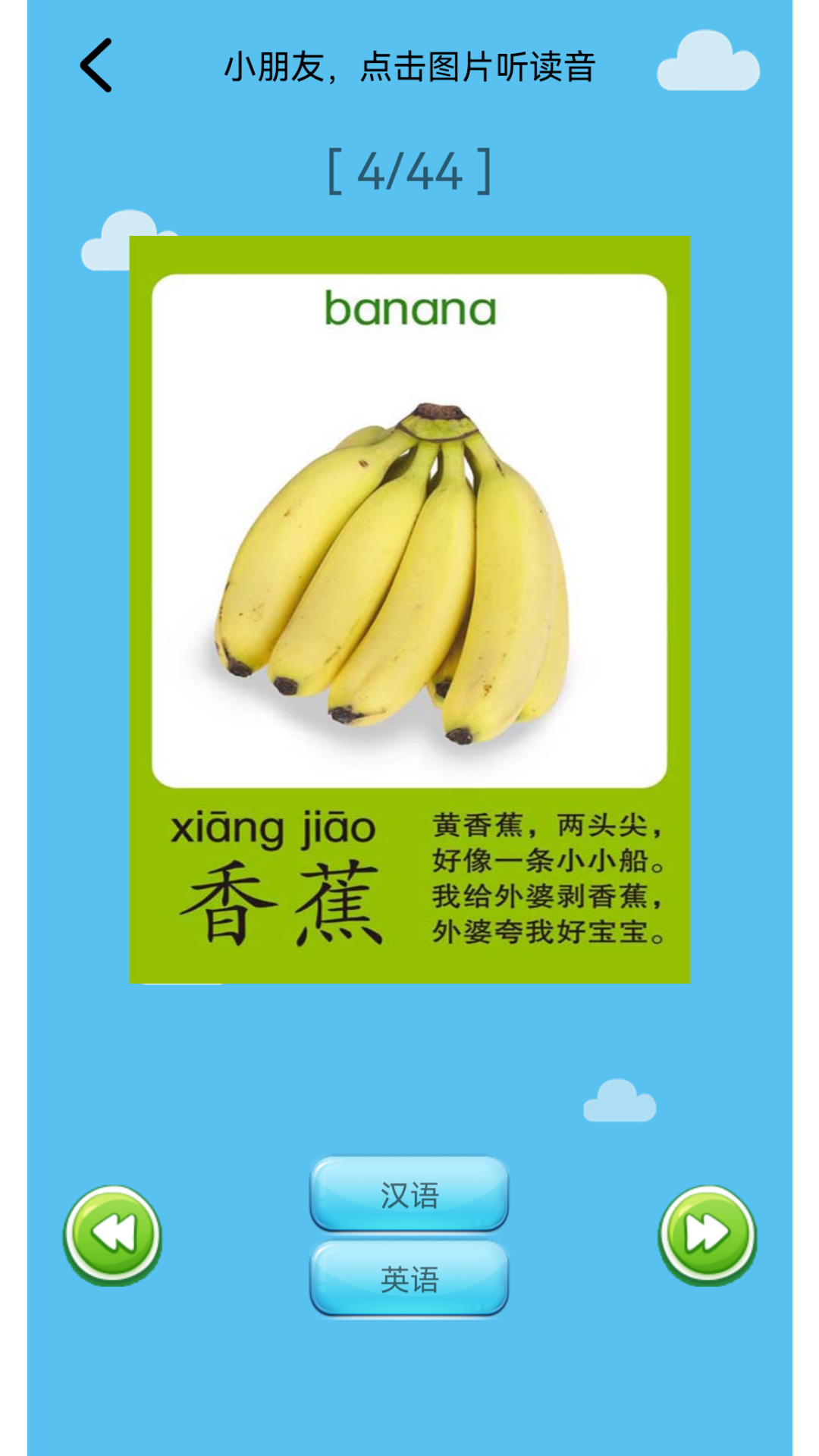
Task: Tap the word banana on the card
Action: tap(409, 309)
